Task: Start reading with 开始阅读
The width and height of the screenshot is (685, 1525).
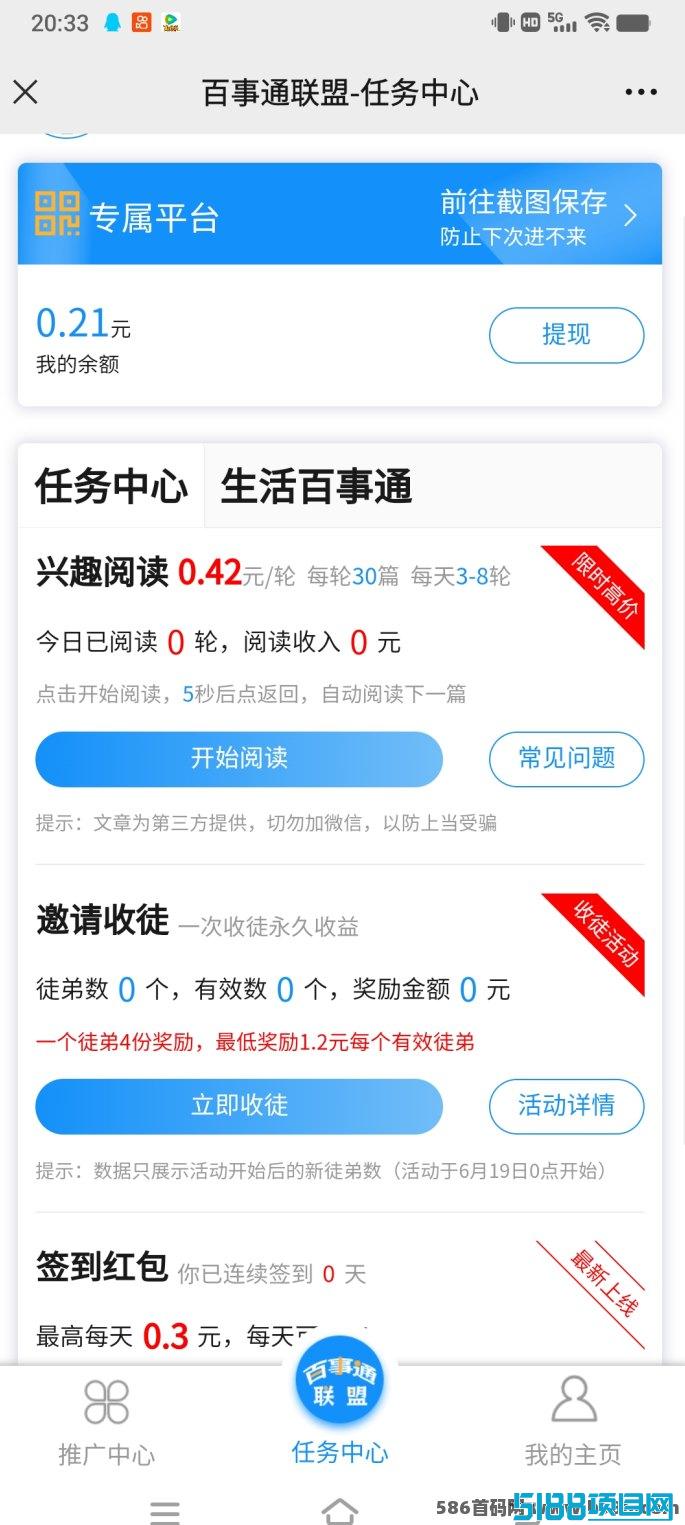Action: pyautogui.click(x=239, y=759)
